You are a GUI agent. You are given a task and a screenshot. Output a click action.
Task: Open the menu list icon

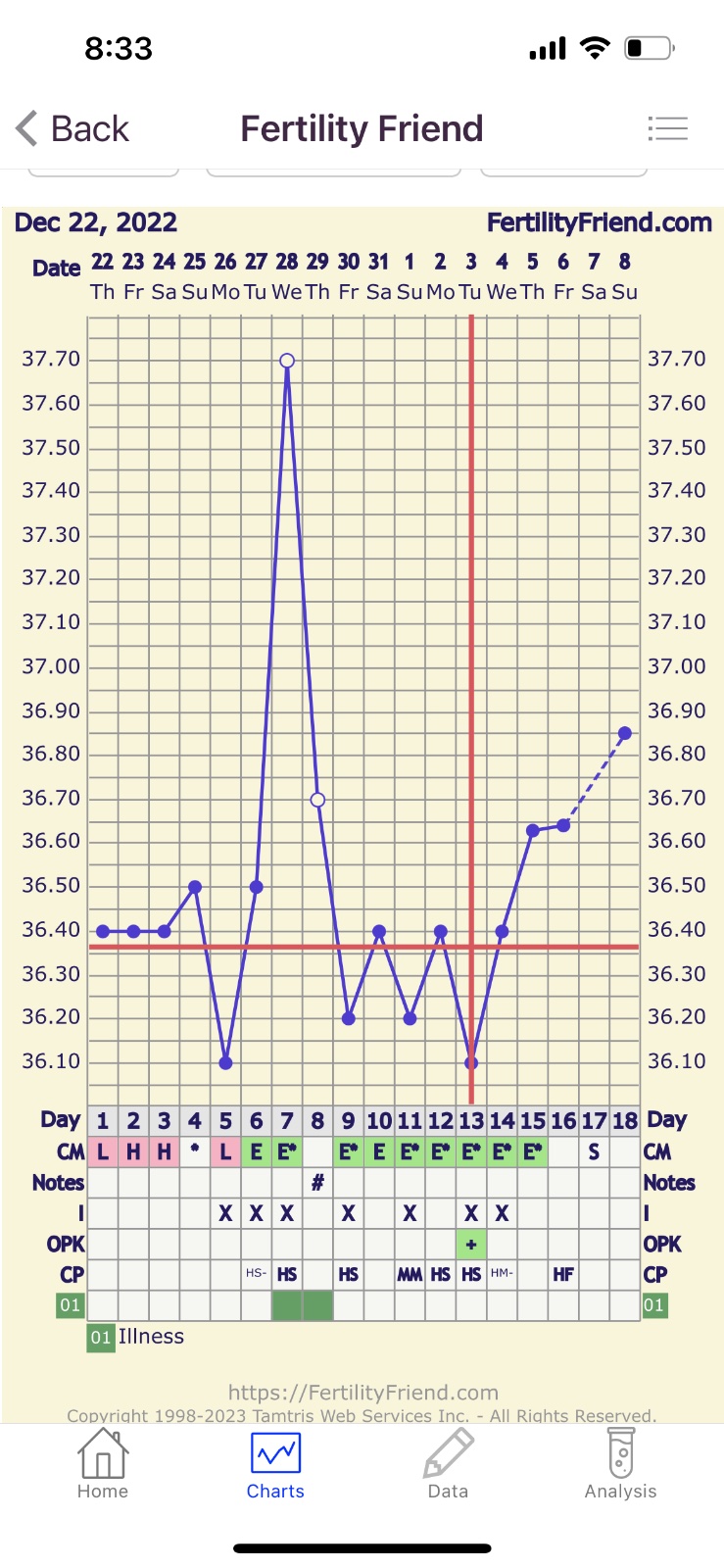[x=667, y=128]
